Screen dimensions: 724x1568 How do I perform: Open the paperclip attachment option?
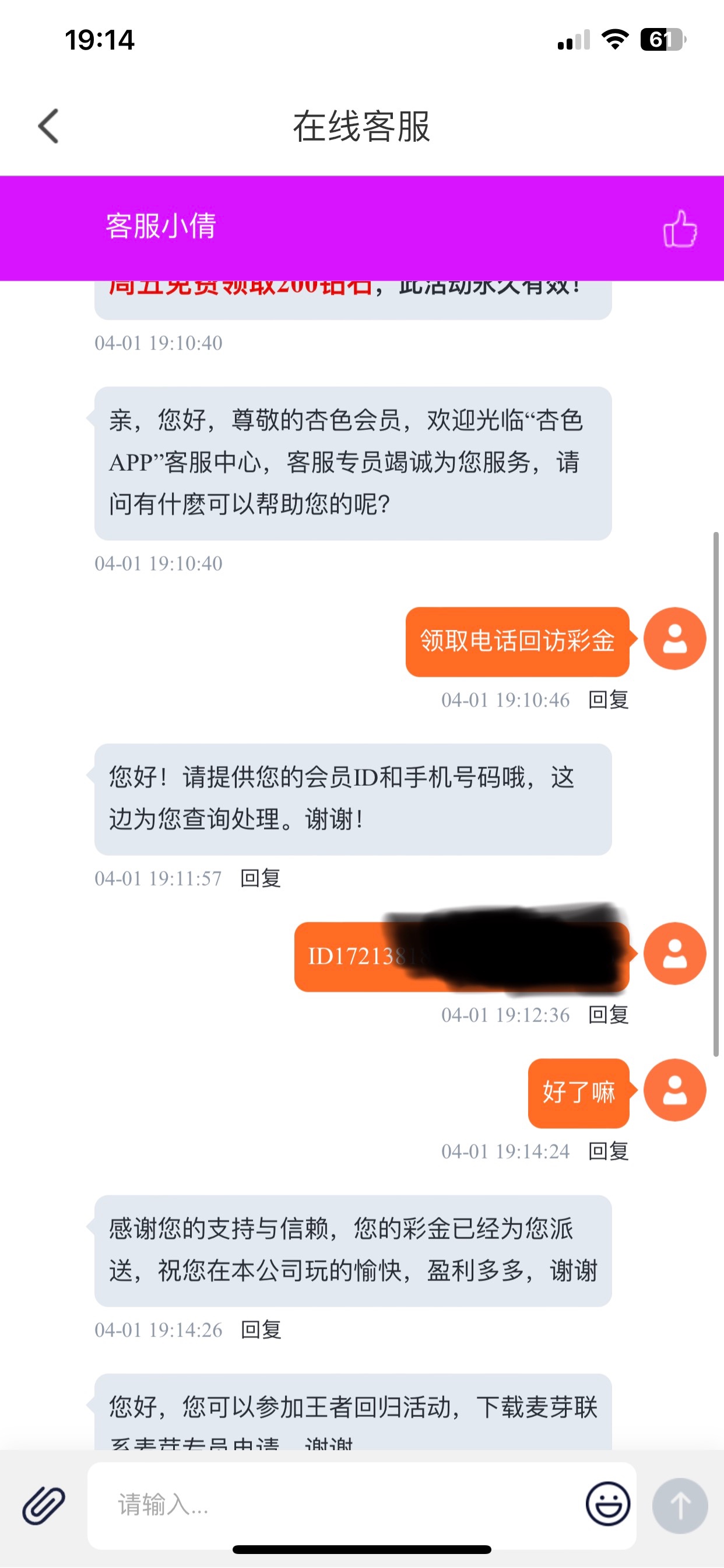pos(44,1504)
